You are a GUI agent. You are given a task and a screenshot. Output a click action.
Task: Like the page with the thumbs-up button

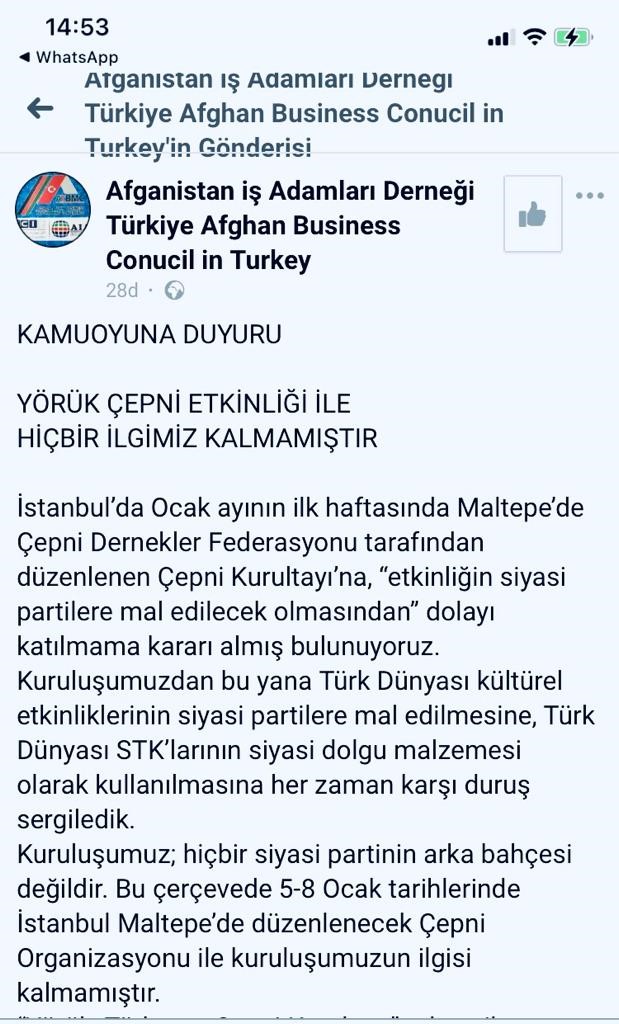533,214
